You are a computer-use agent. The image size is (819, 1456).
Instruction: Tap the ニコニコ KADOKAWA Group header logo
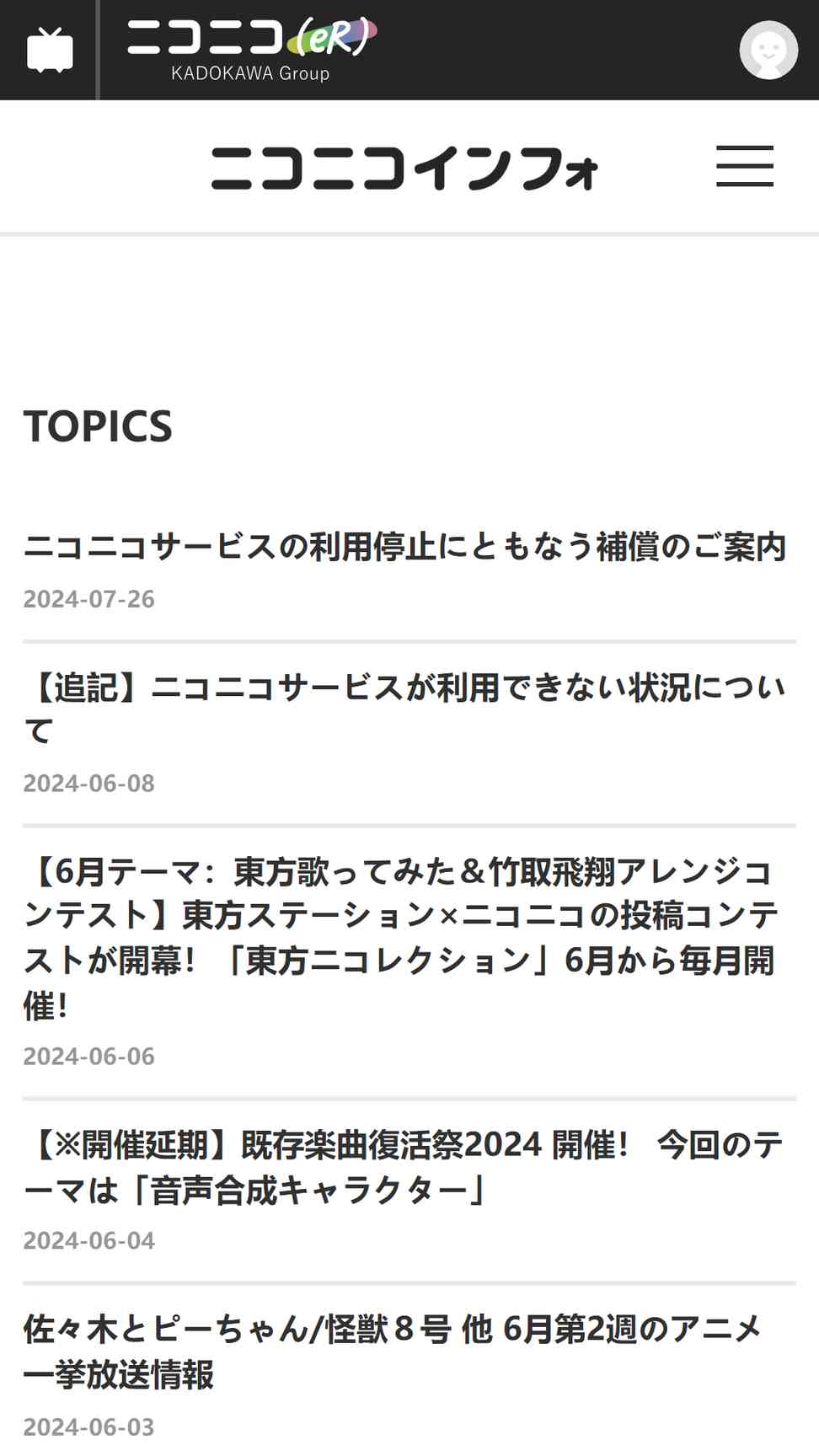(x=251, y=50)
